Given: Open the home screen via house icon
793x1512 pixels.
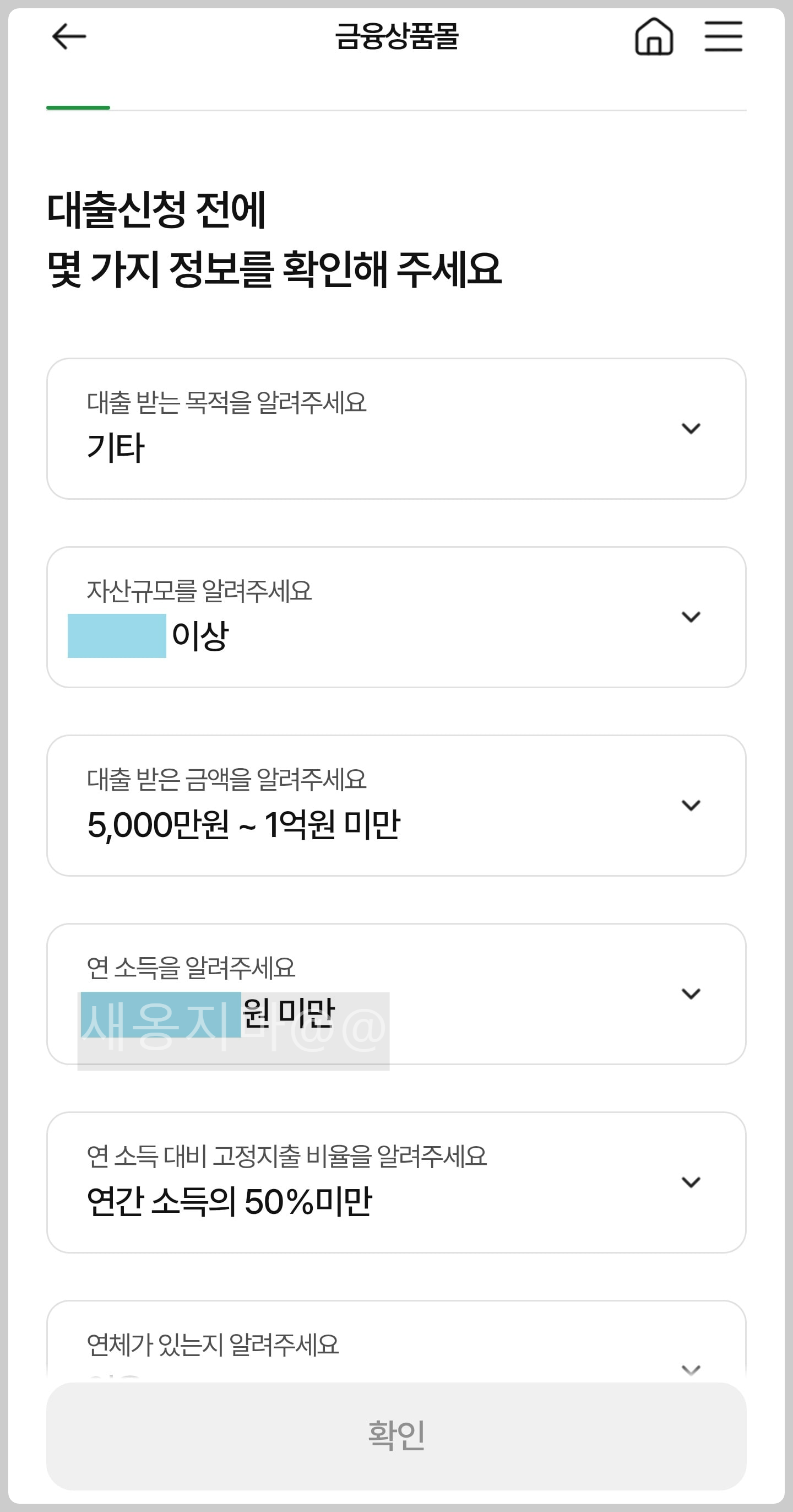Looking at the screenshot, I should pyautogui.click(x=653, y=36).
